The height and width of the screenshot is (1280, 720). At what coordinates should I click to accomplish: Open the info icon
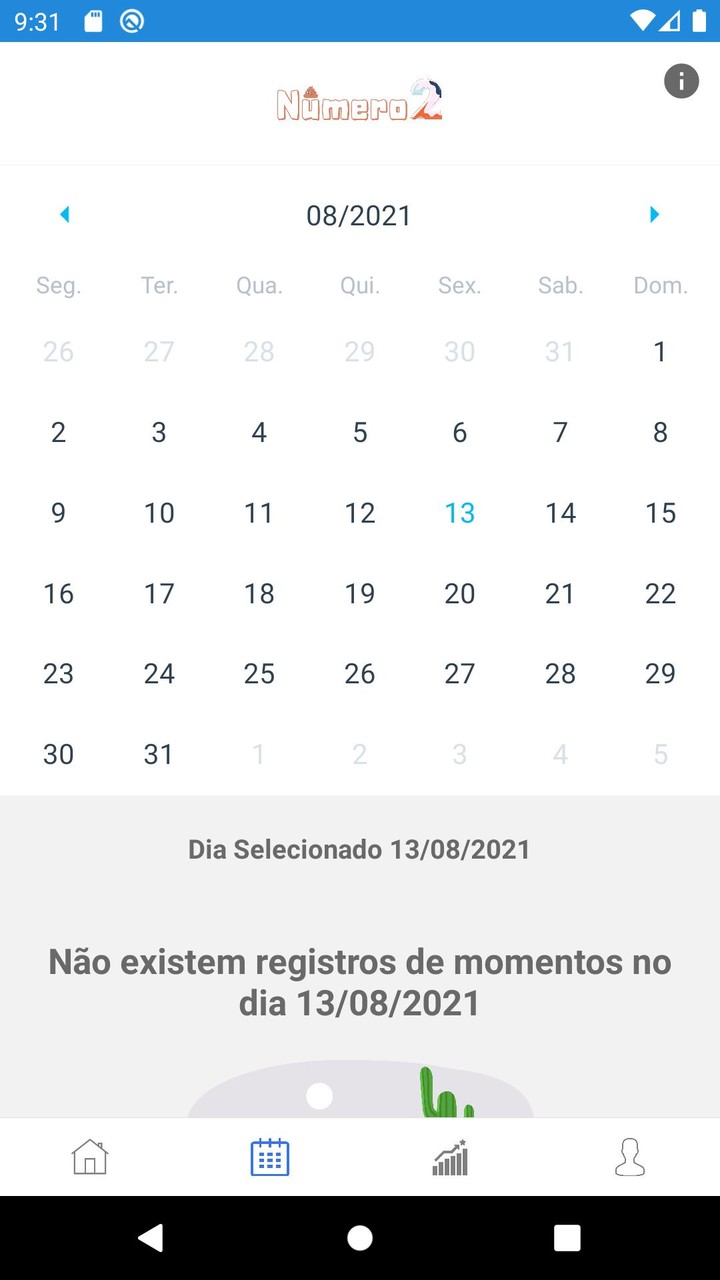click(681, 81)
